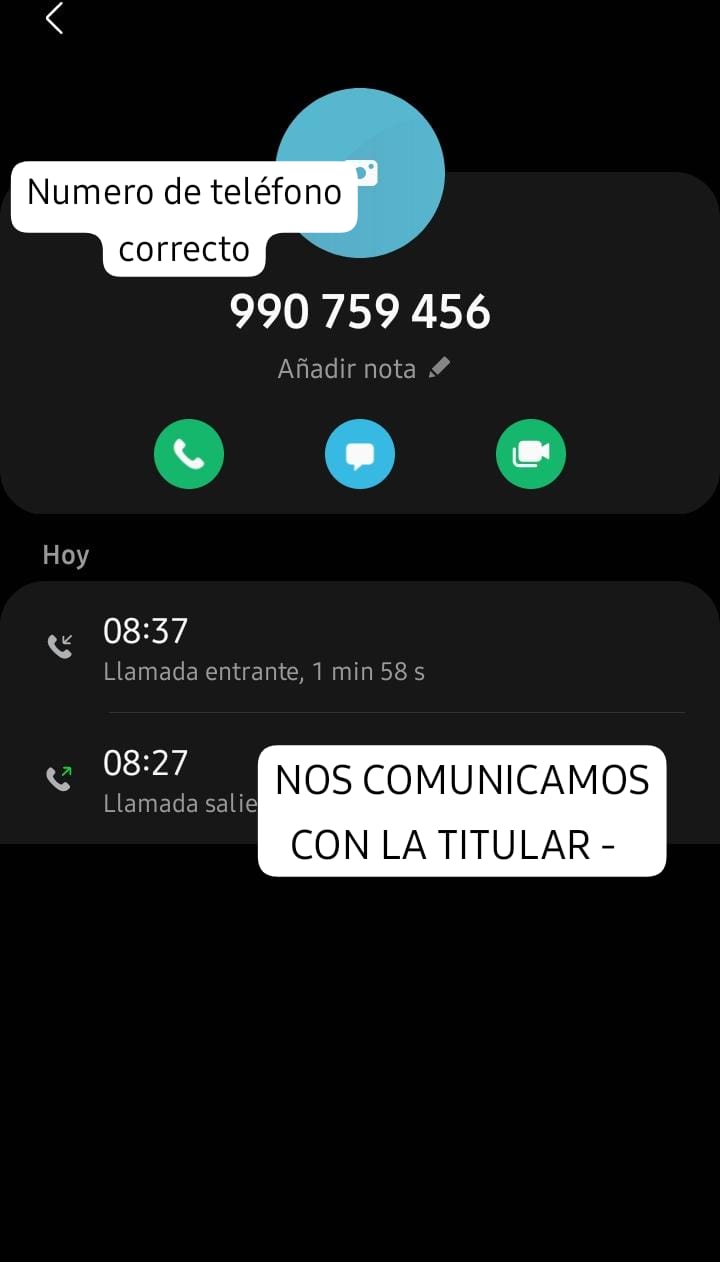The image size is (720, 1262).
Task: Tap Añadir nota to add a note
Action: coord(363,369)
